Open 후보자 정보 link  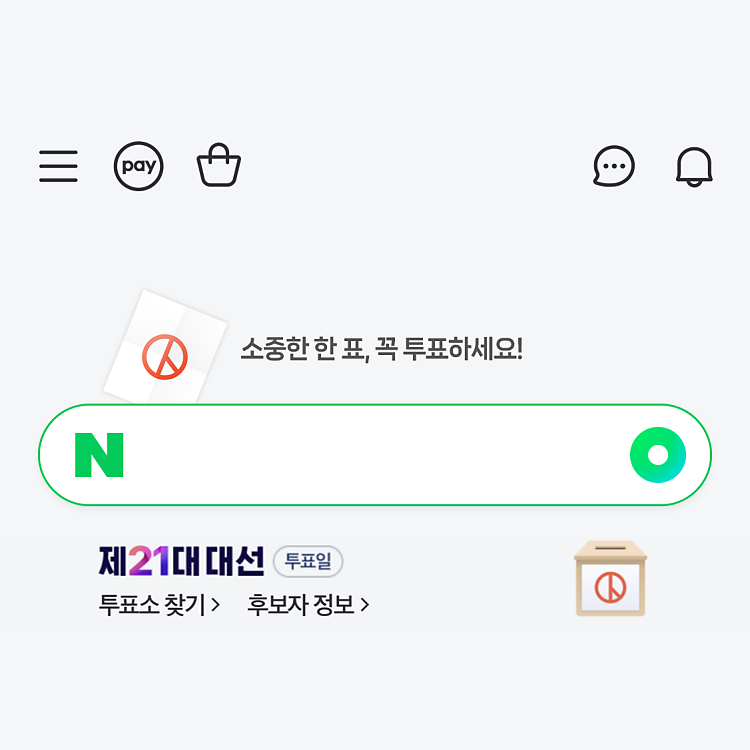308,605
